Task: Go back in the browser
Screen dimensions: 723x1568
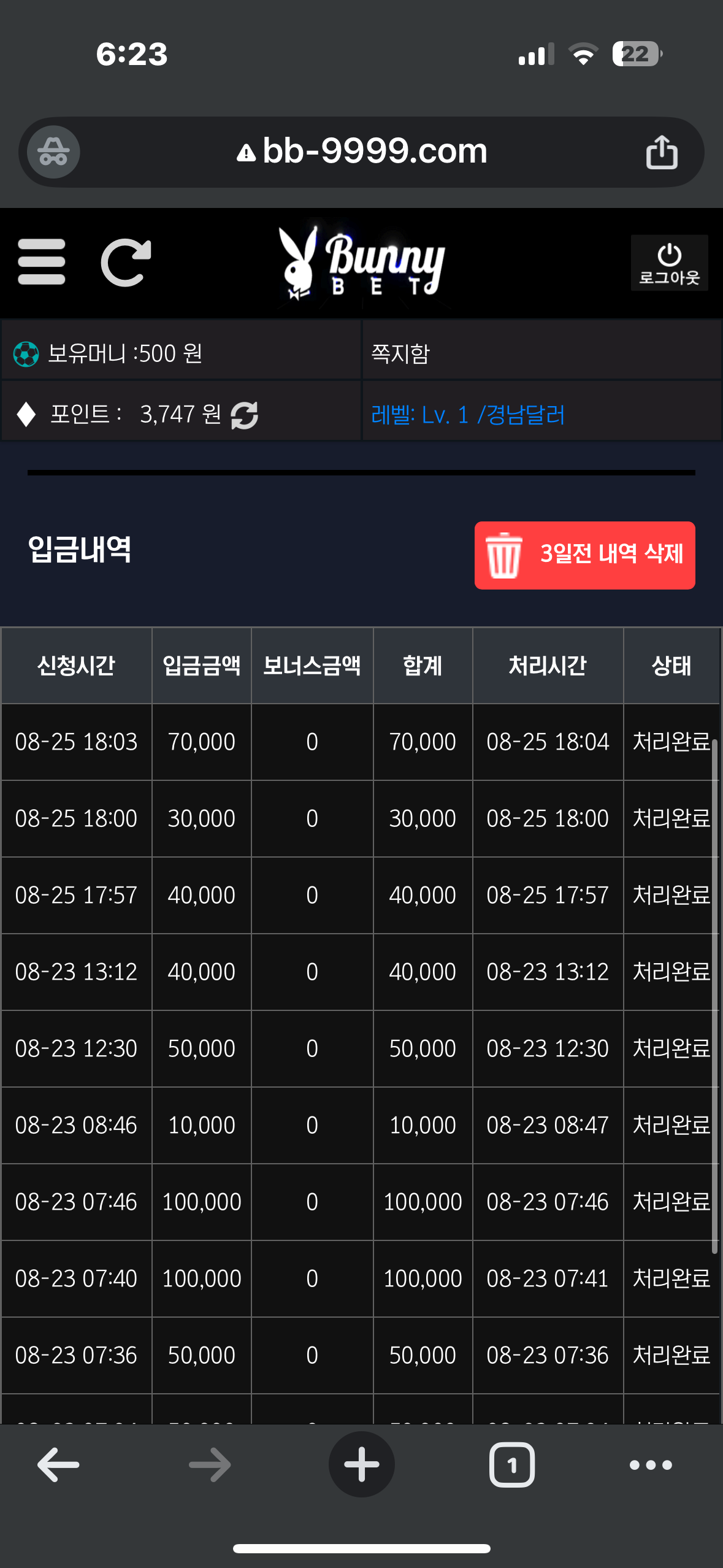Action: [58, 1464]
